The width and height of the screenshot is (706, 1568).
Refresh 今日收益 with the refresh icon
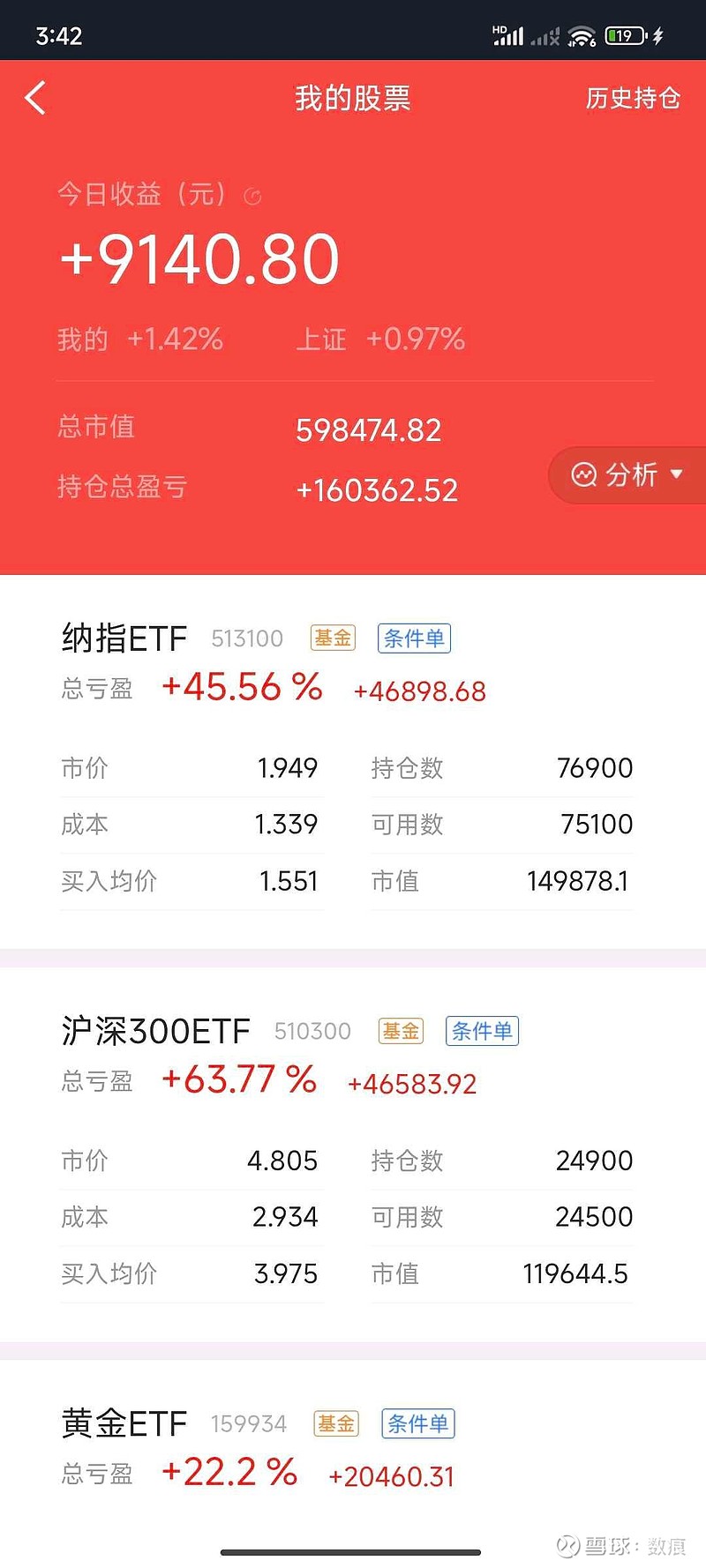pyautogui.click(x=252, y=197)
